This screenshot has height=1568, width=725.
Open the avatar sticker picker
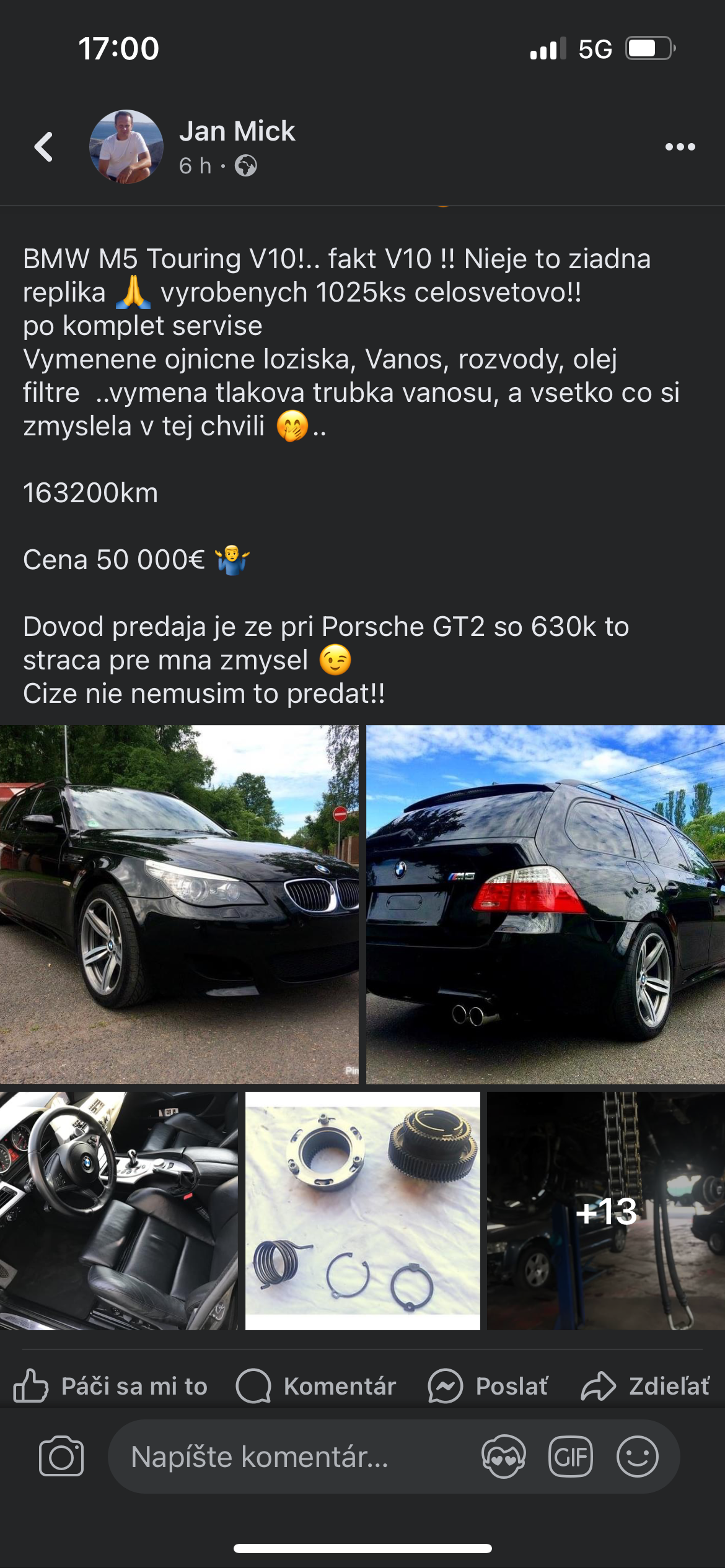503,1457
